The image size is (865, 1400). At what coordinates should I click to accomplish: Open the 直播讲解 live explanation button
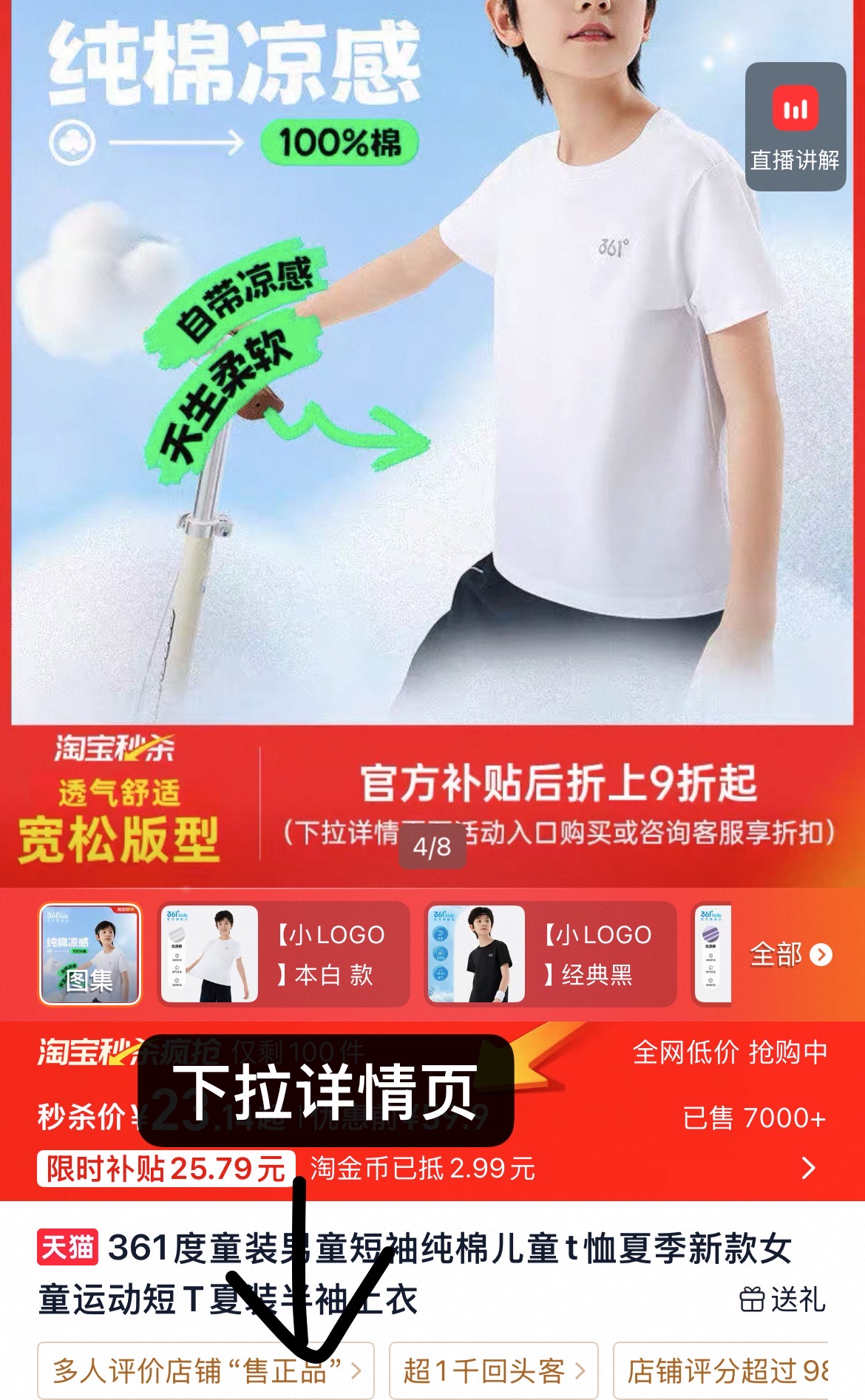(796, 126)
